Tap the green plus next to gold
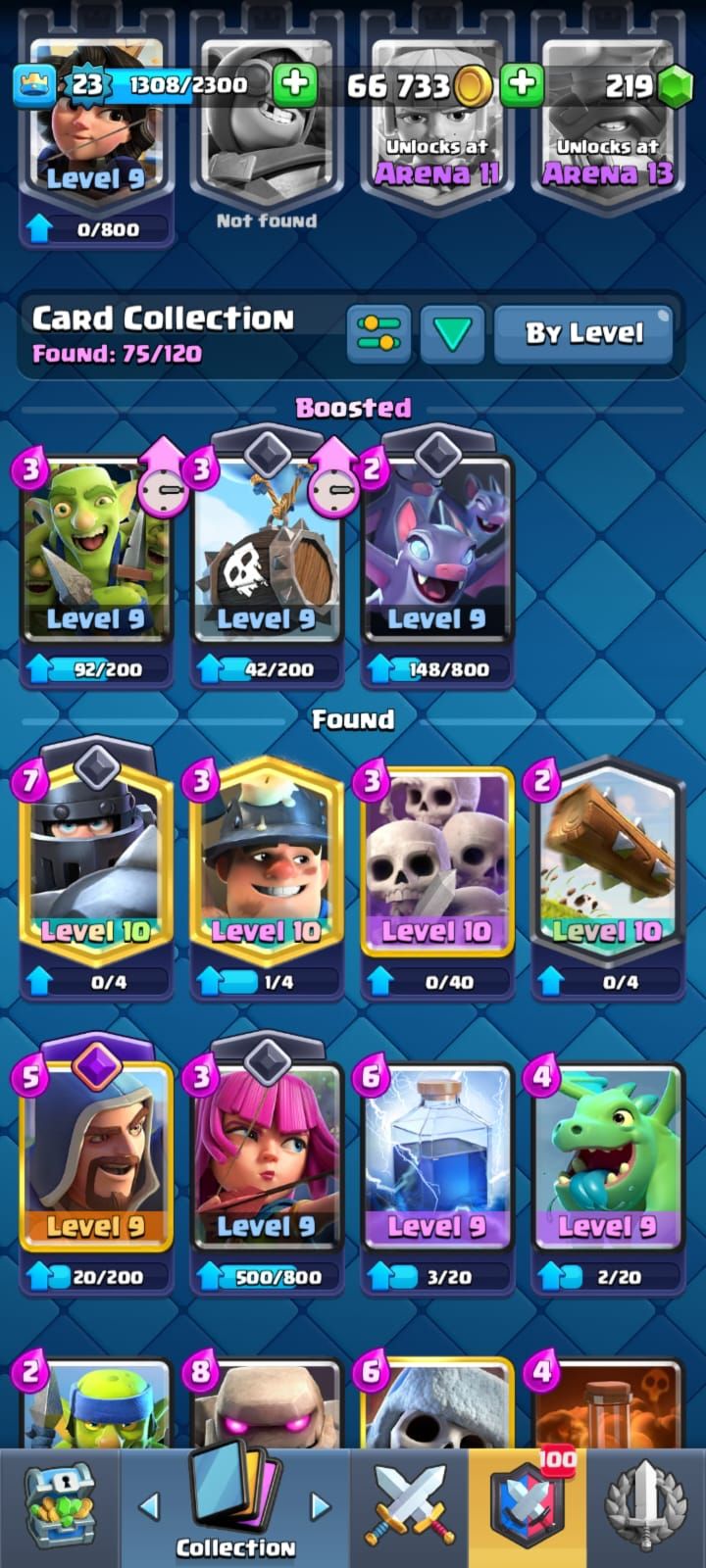Viewport: 706px width, 1568px height. (522, 85)
